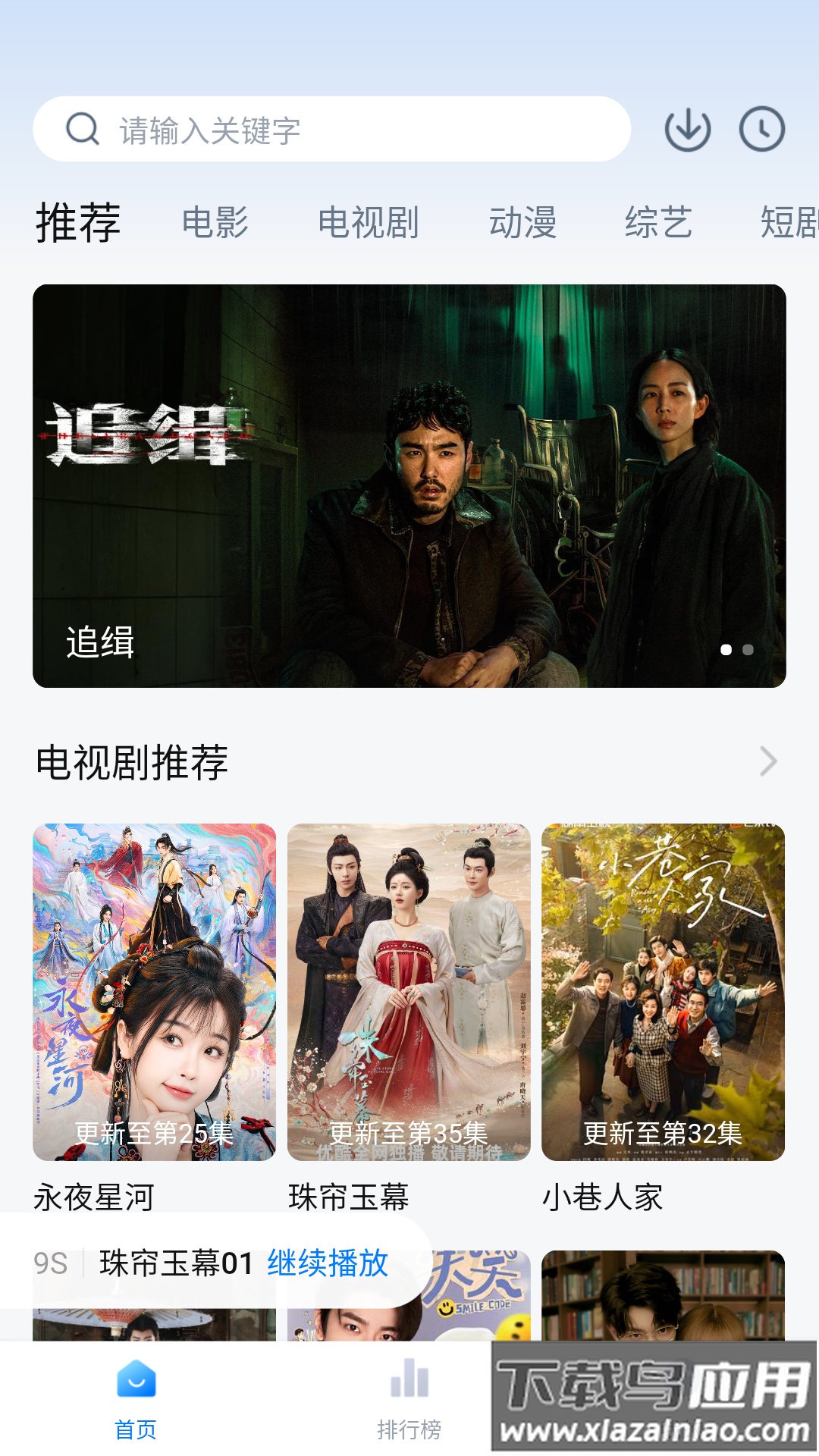Open the 追缉 featured banner
This screenshot has height=1456, width=819.
(x=409, y=485)
